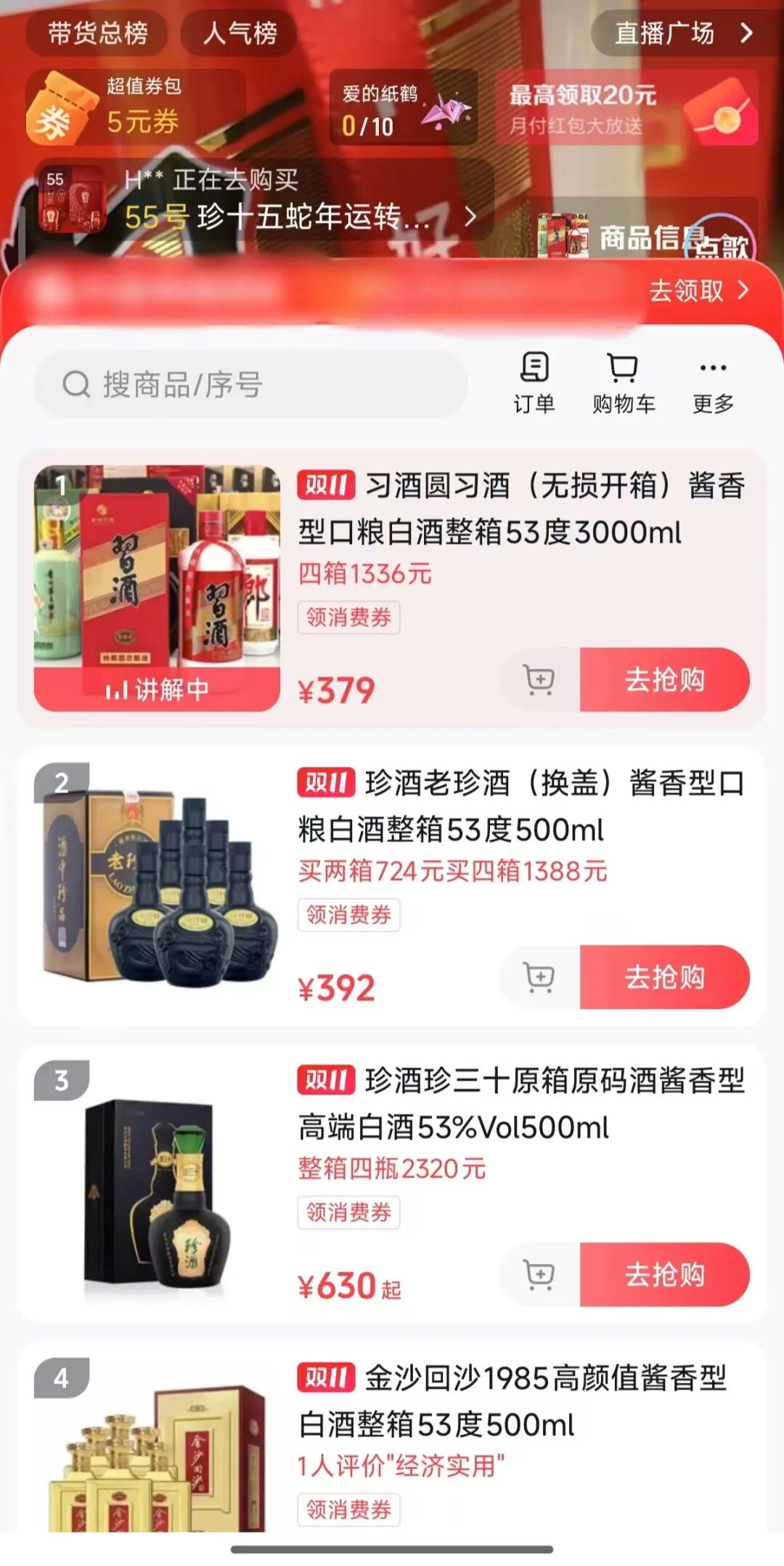This screenshot has width=784, height=1566.
Task: Tap 去抢购 for 习酒圆习酒
Action: point(664,680)
